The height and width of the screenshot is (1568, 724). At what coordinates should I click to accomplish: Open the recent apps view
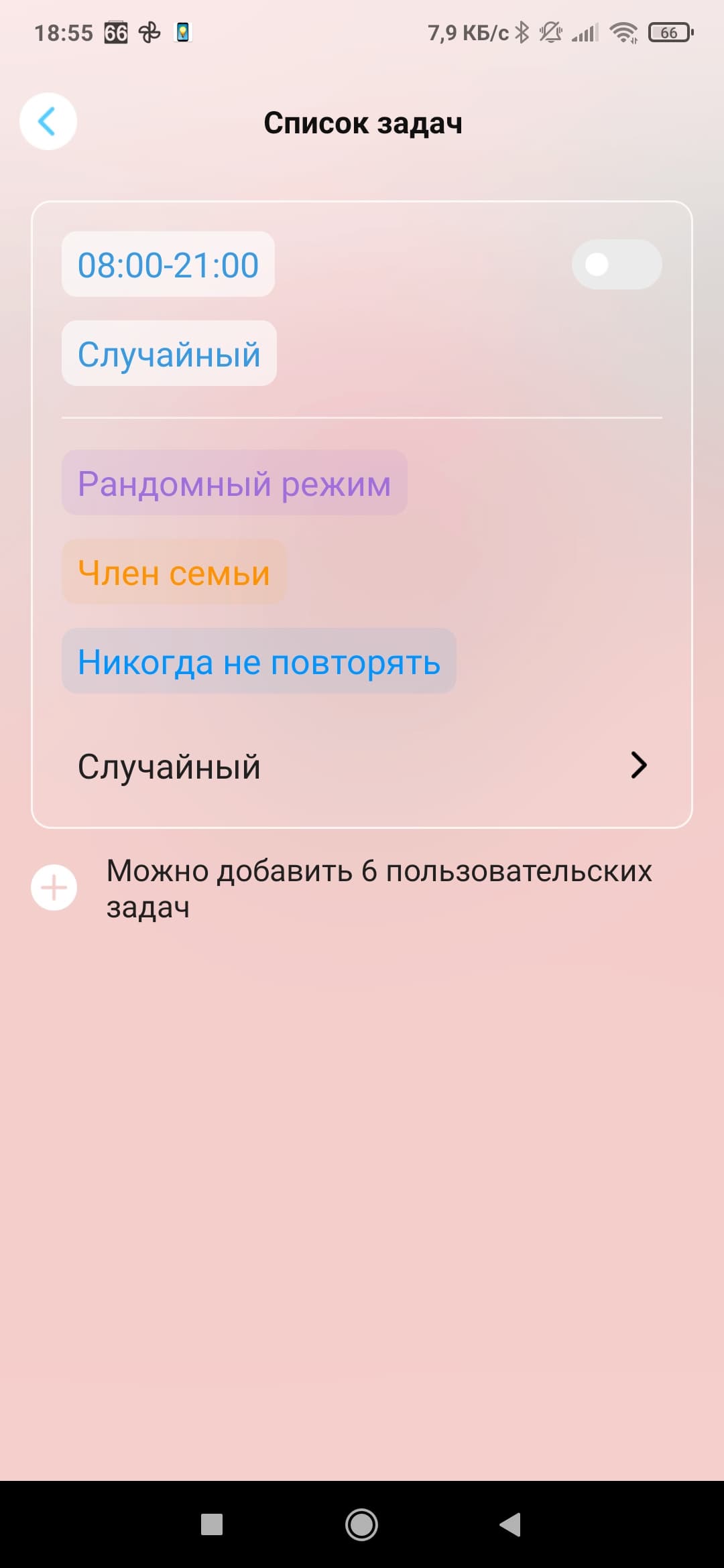(x=212, y=1524)
